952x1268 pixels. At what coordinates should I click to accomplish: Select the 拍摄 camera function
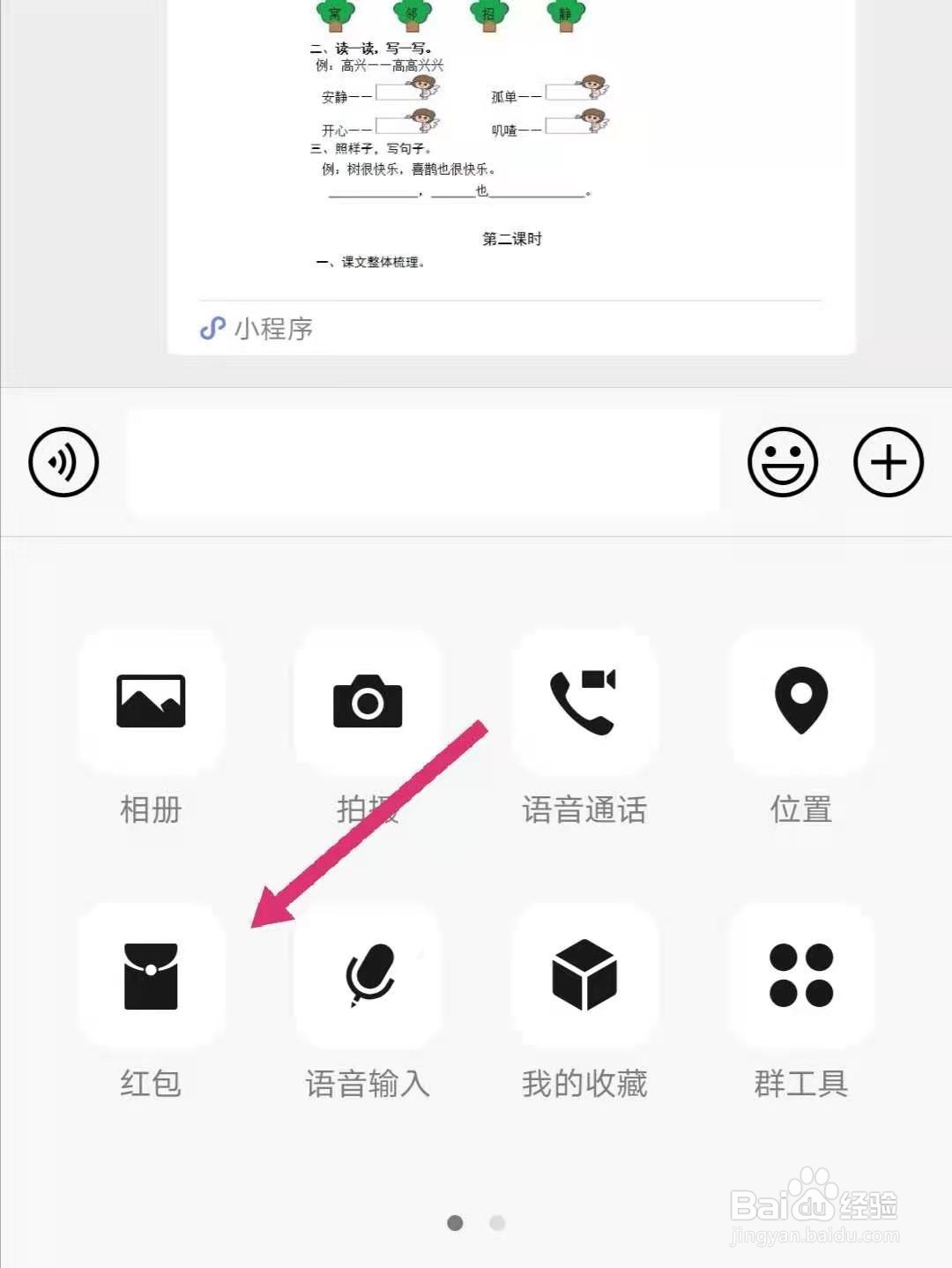pos(368,701)
